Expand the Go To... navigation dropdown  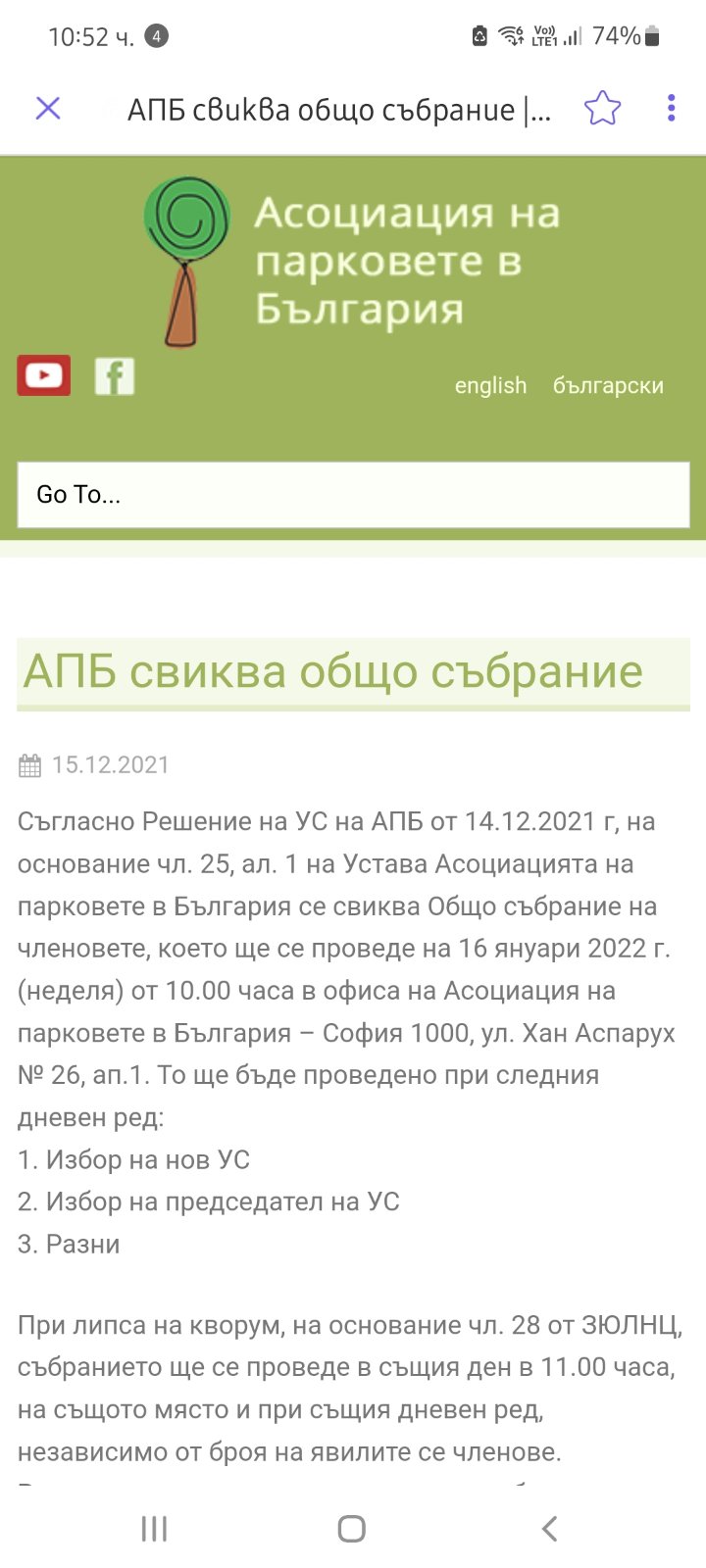pos(353,495)
